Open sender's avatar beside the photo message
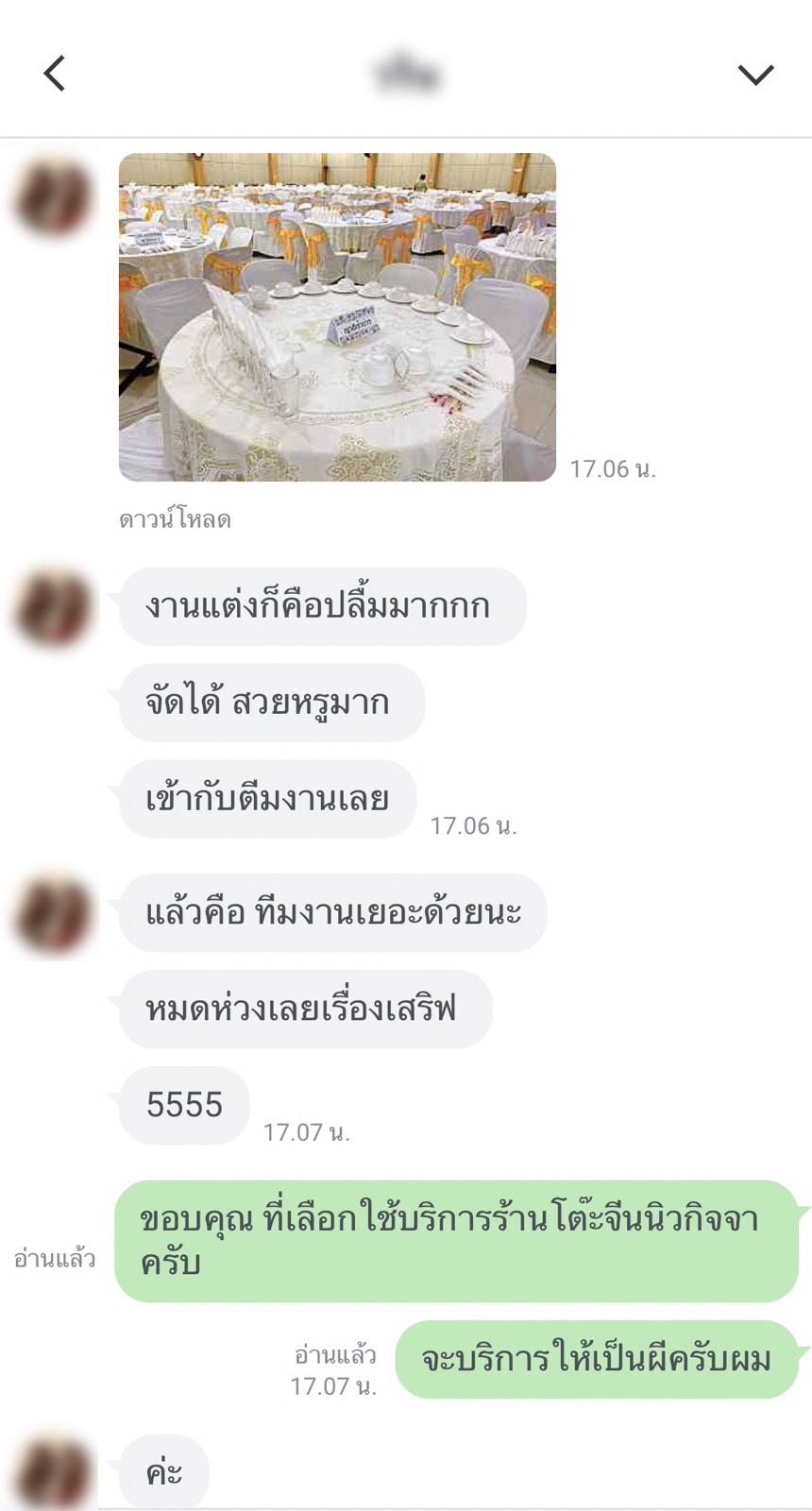Image resolution: width=812 pixels, height=1511 pixels. (54, 198)
